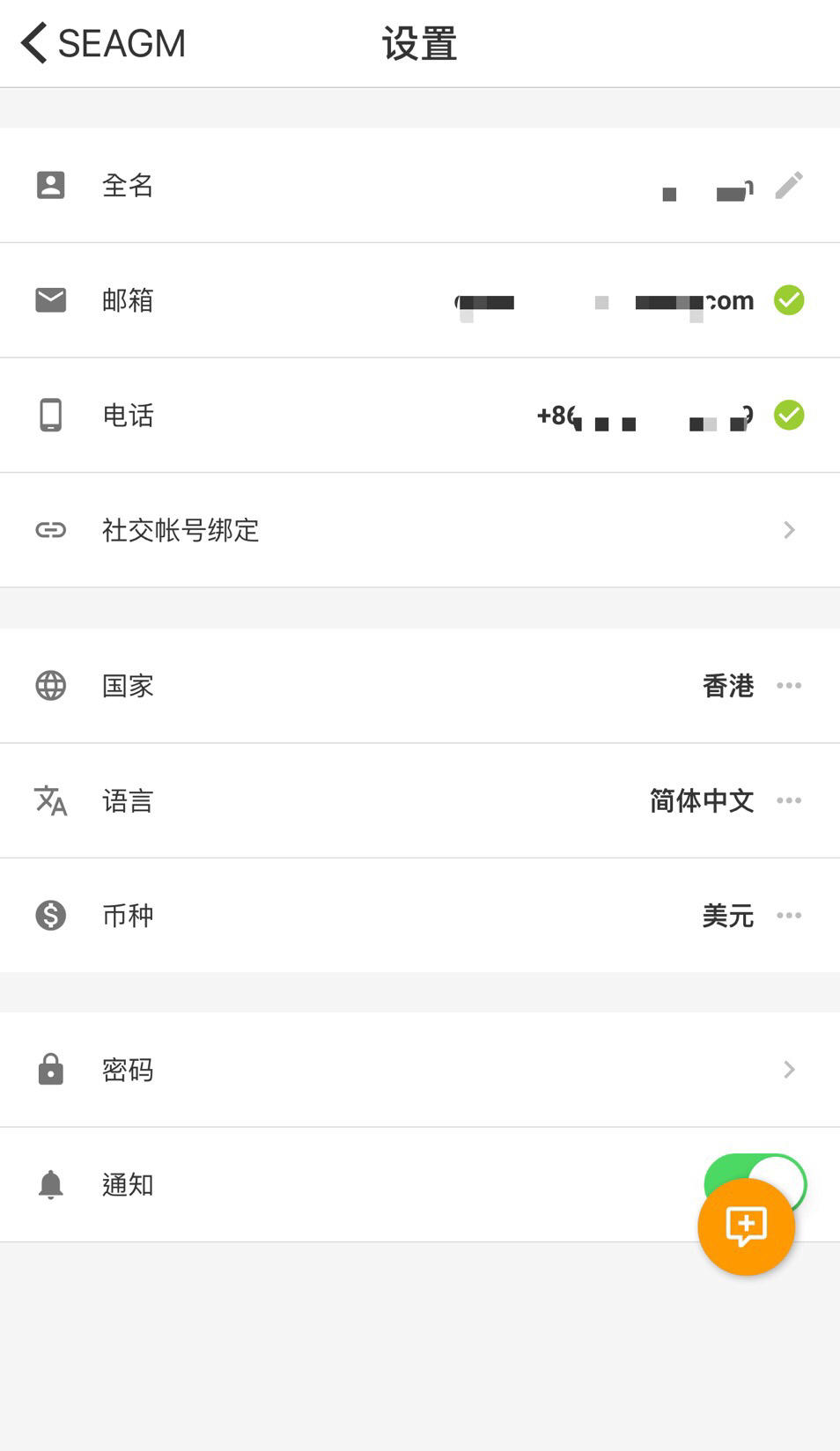Viewport: 840px width, 1451px height.
Task: Open the edit pencil for 全名
Action: click(x=789, y=185)
